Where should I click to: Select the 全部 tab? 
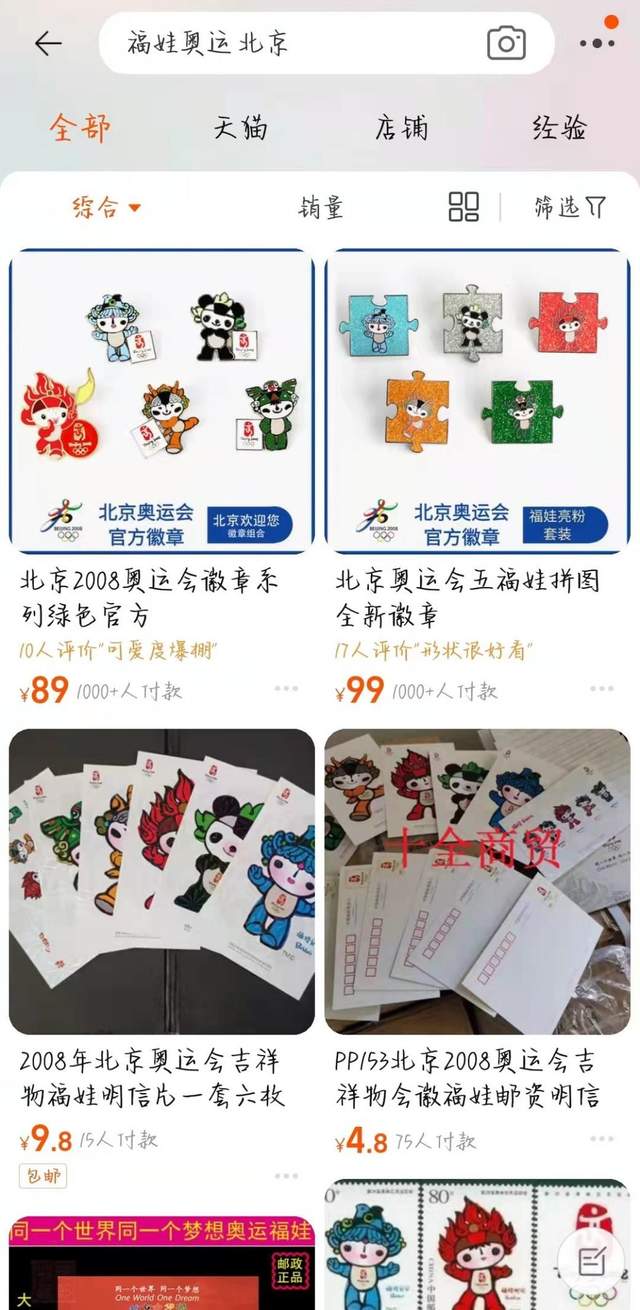coord(80,128)
